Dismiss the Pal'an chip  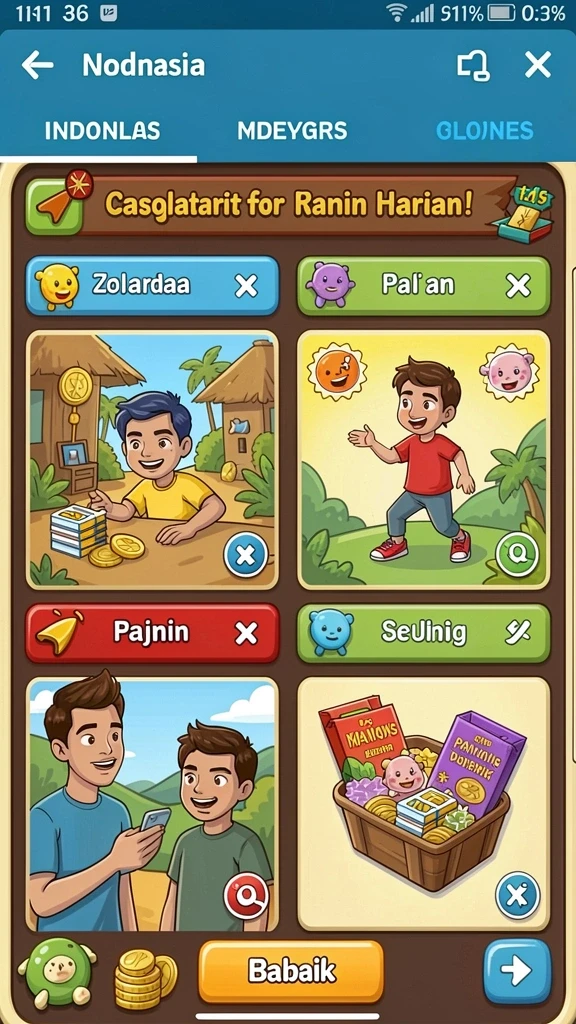518,285
